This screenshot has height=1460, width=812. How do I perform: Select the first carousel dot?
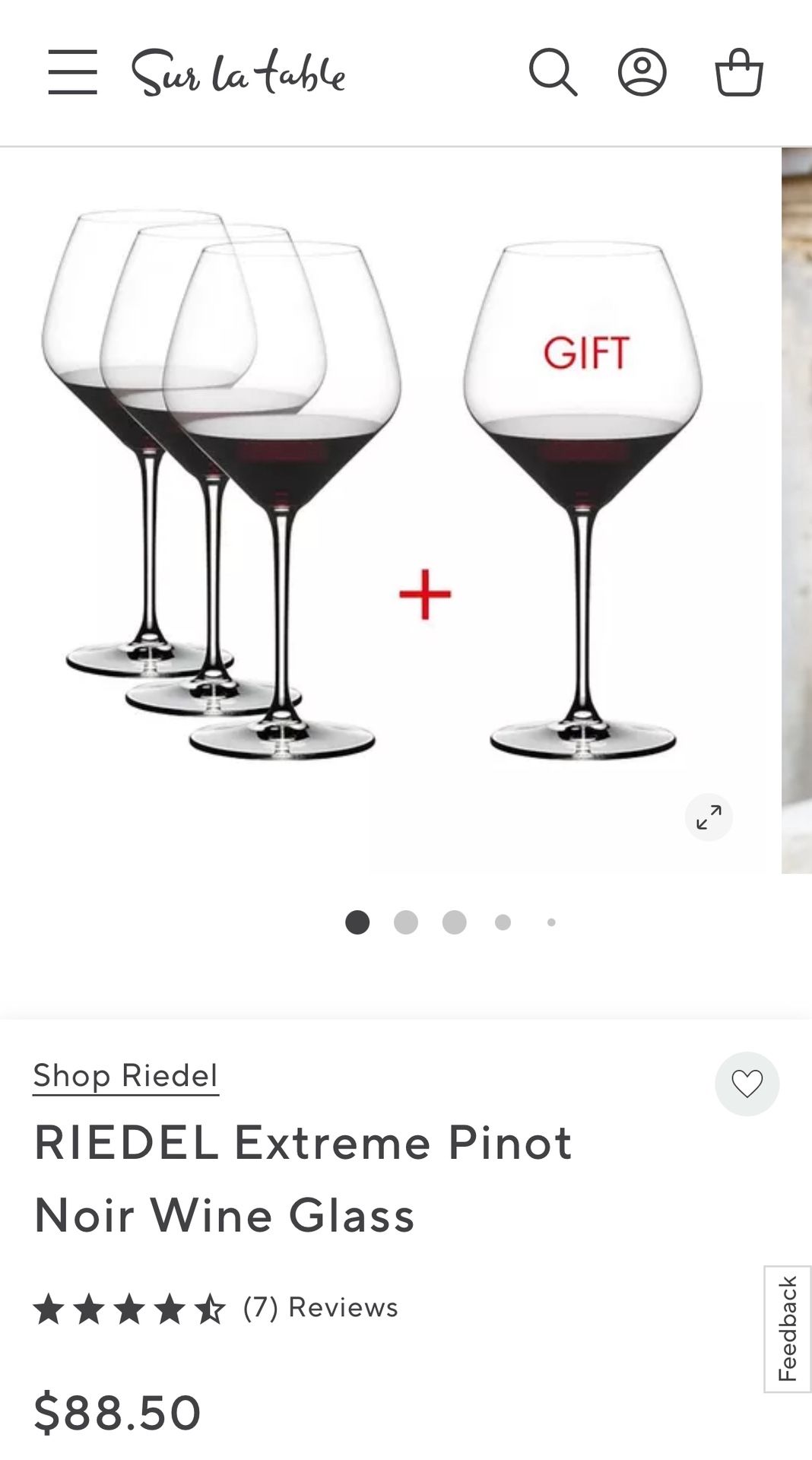pyautogui.click(x=357, y=922)
